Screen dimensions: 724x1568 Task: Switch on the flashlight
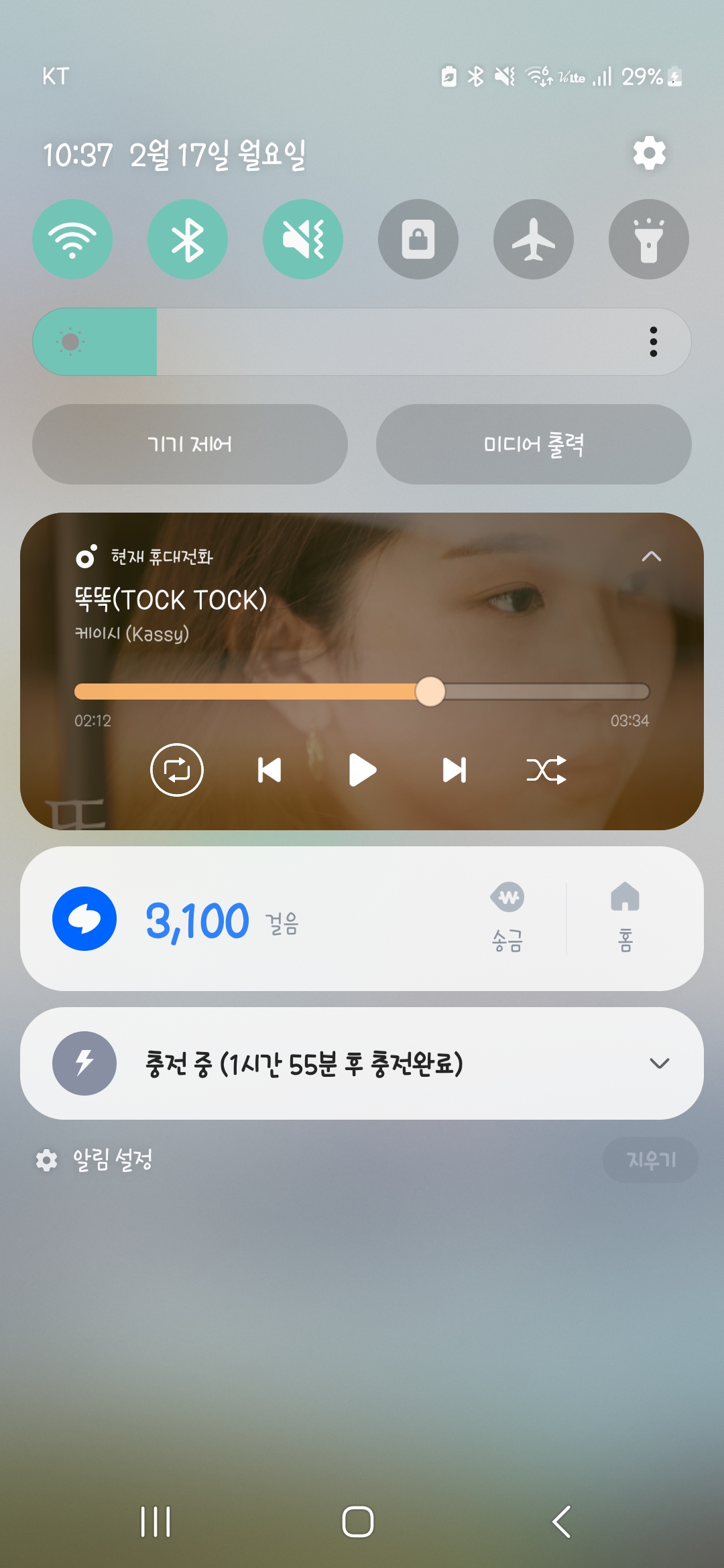coord(648,239)
